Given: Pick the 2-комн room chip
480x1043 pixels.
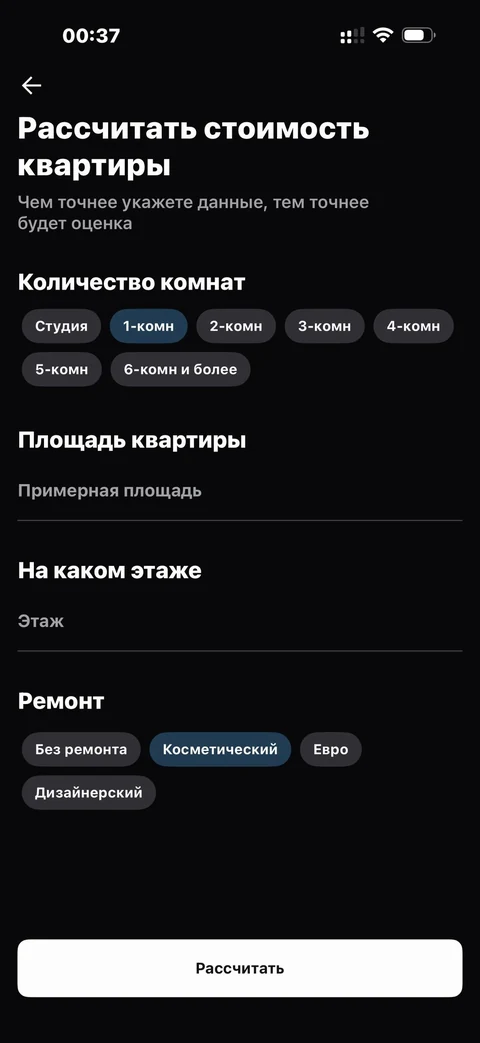Looking at the screenshot, I should 236,327.
